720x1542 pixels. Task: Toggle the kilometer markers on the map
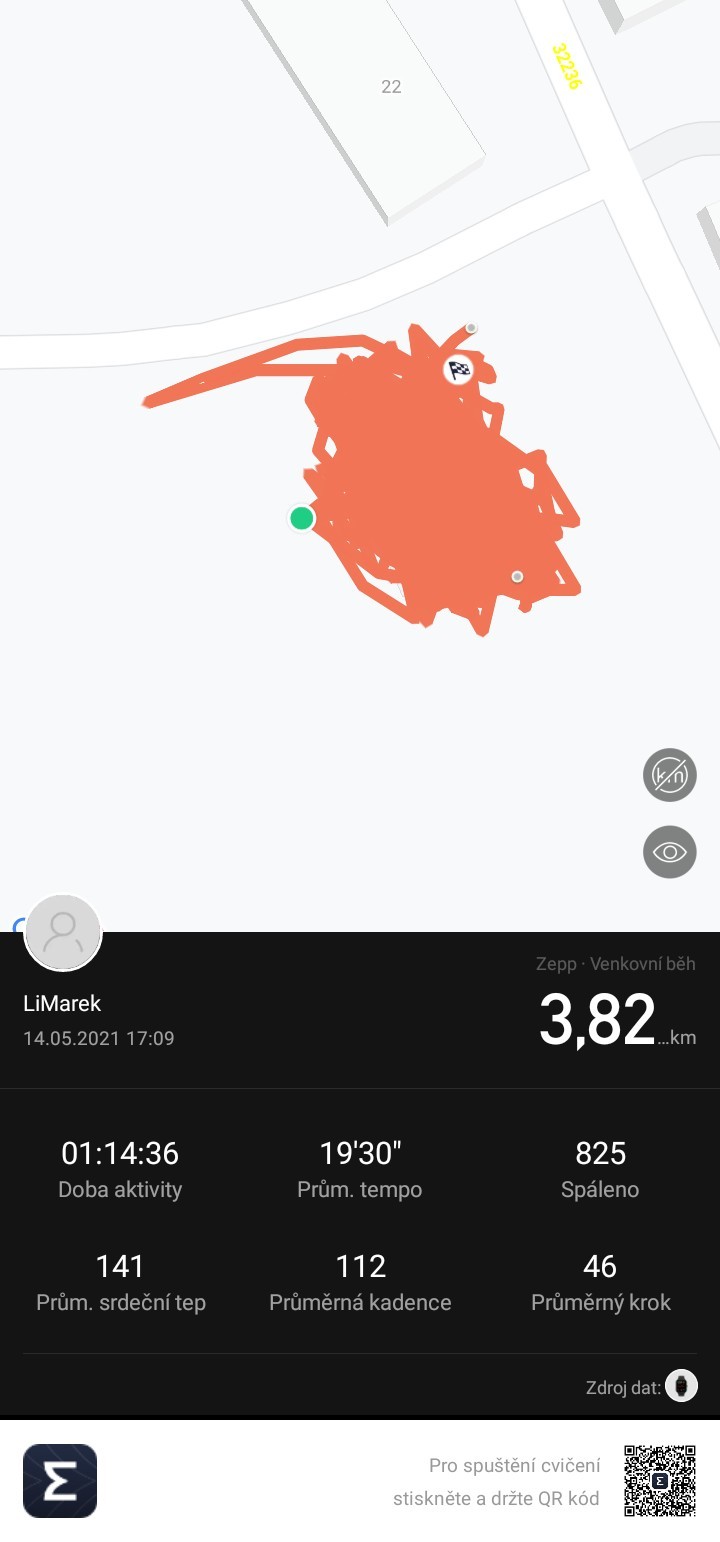[669, 775]
